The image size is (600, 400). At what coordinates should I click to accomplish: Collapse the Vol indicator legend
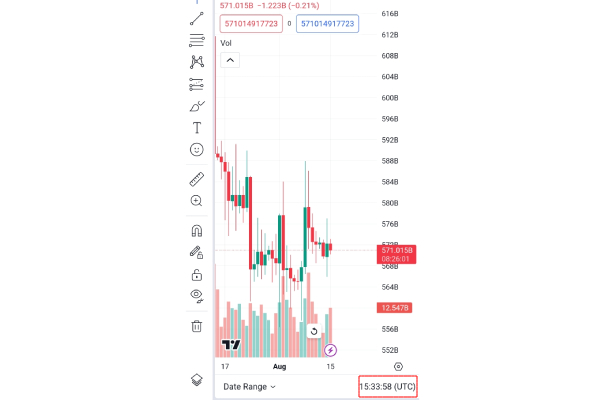(230, 60)
